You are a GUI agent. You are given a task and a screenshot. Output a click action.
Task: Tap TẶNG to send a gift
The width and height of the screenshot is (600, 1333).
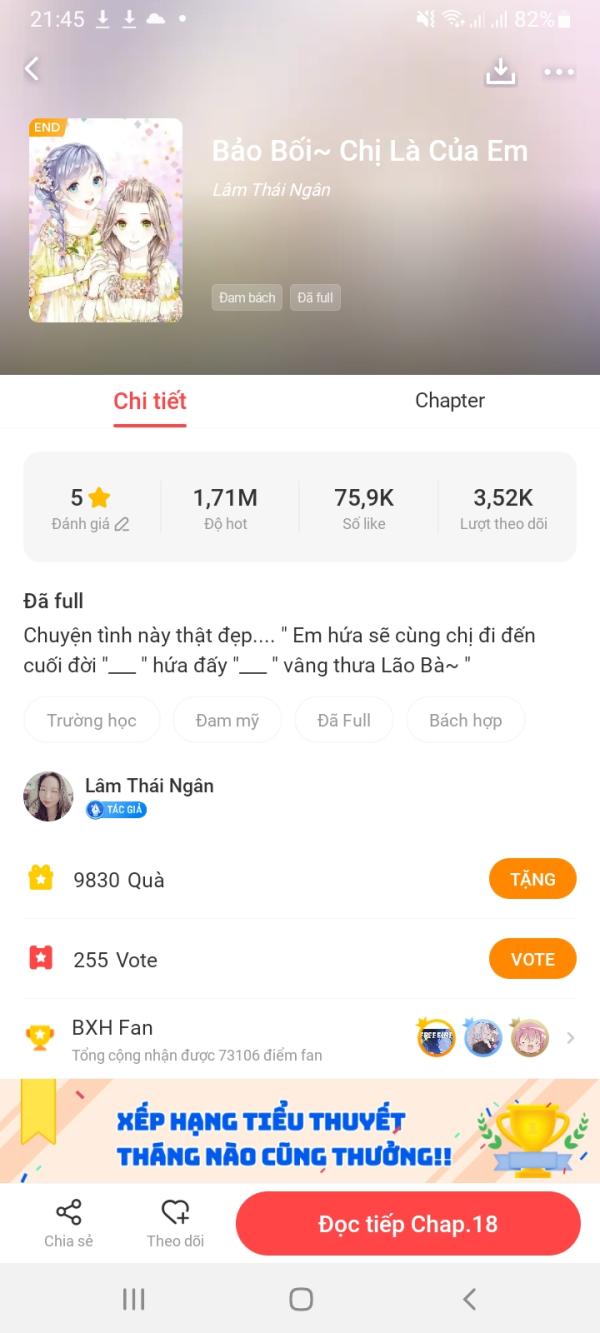click(x=532, y=879)
